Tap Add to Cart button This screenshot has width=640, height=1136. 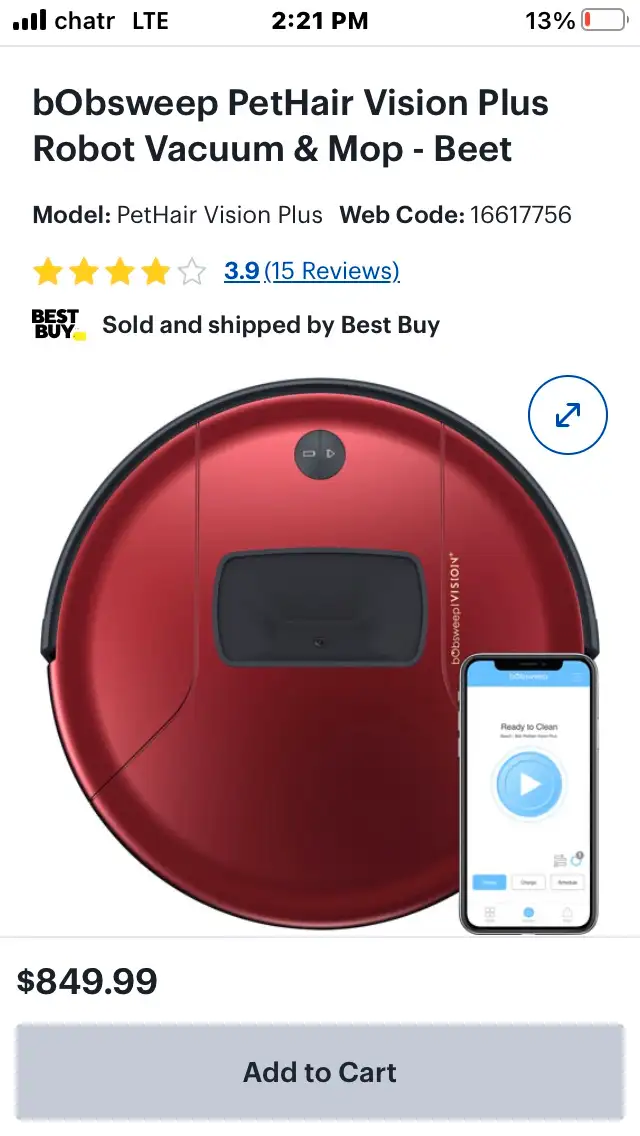coord(320,1072)
